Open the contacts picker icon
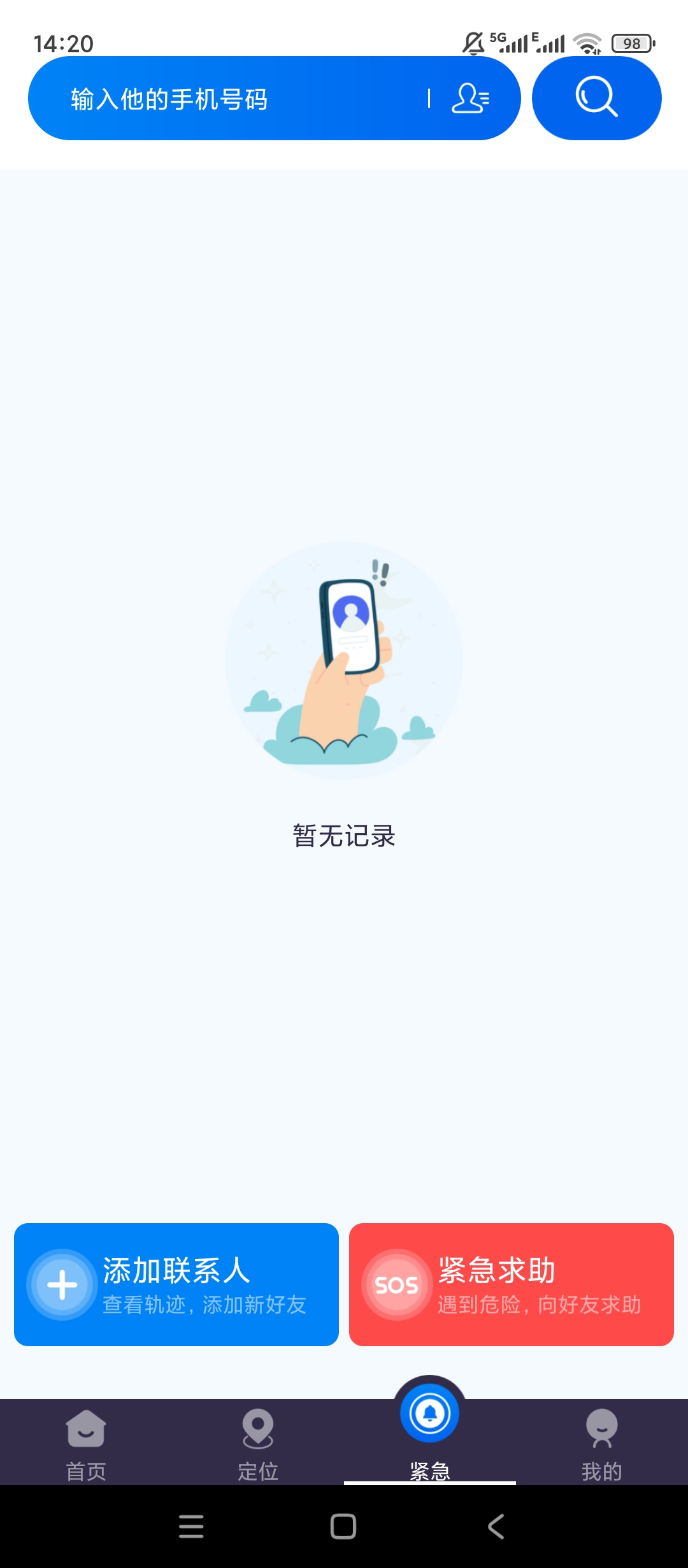 coord(470,99)
